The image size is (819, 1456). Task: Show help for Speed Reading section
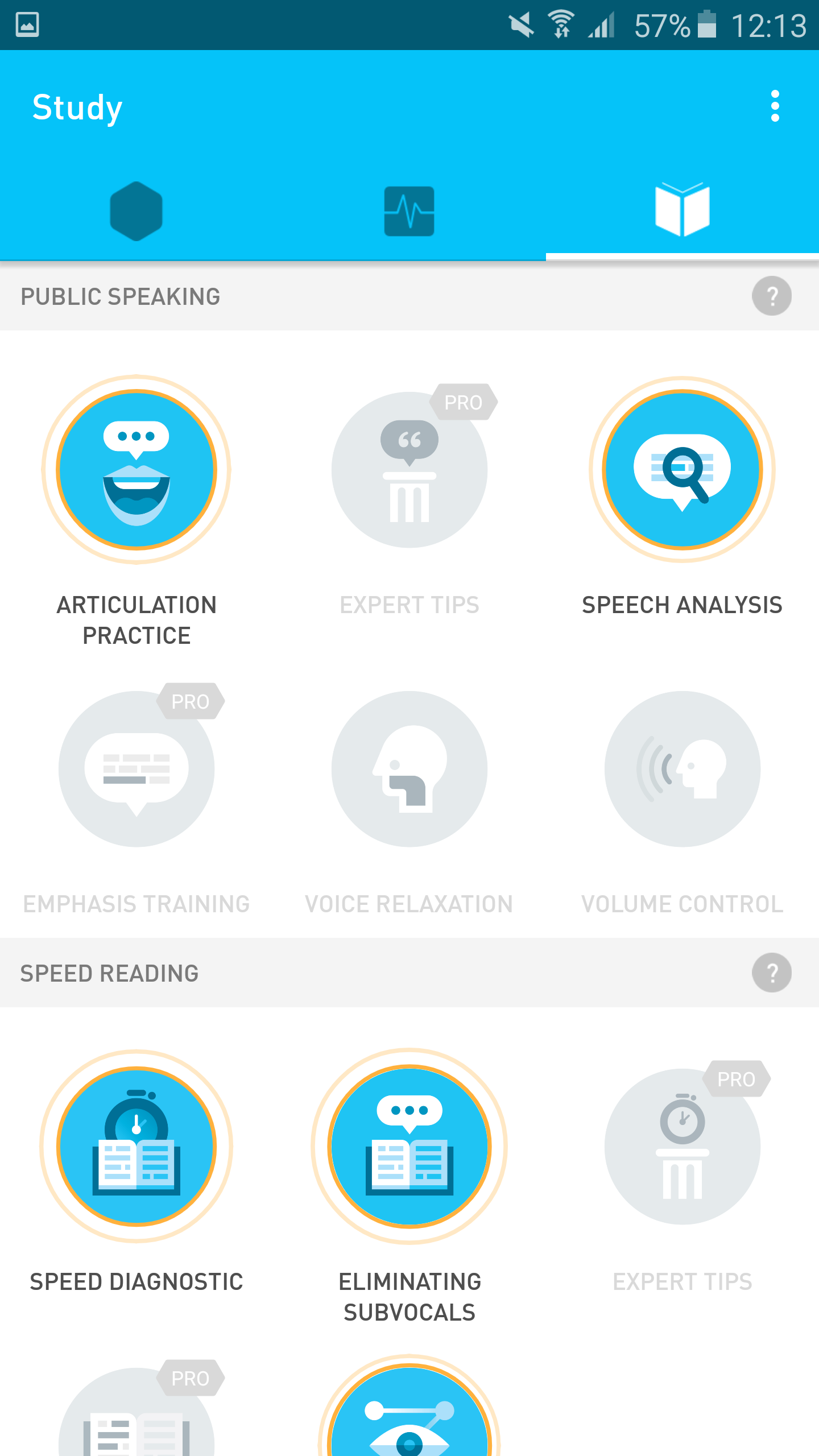772,973
